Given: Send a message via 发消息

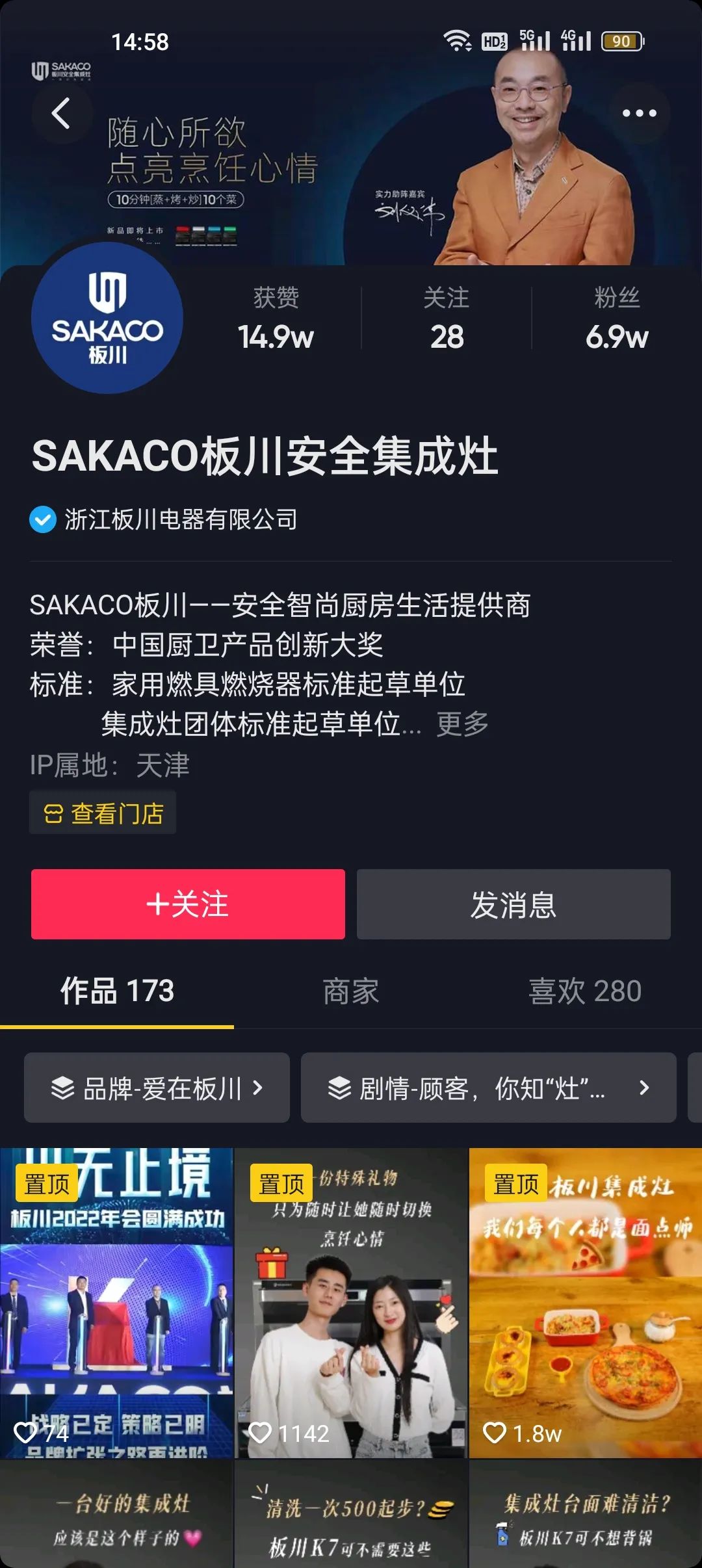Looking at the screenshot, I should tap(513, 904).
